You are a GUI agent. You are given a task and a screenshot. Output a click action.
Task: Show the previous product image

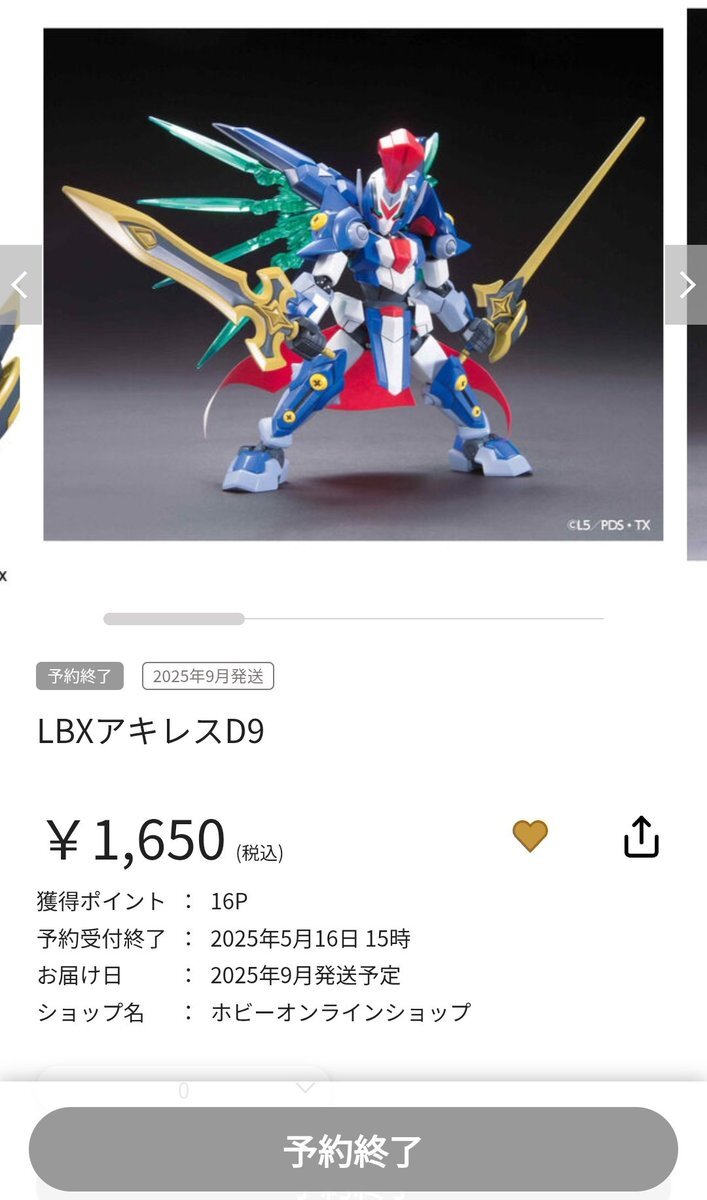point(20,285)
